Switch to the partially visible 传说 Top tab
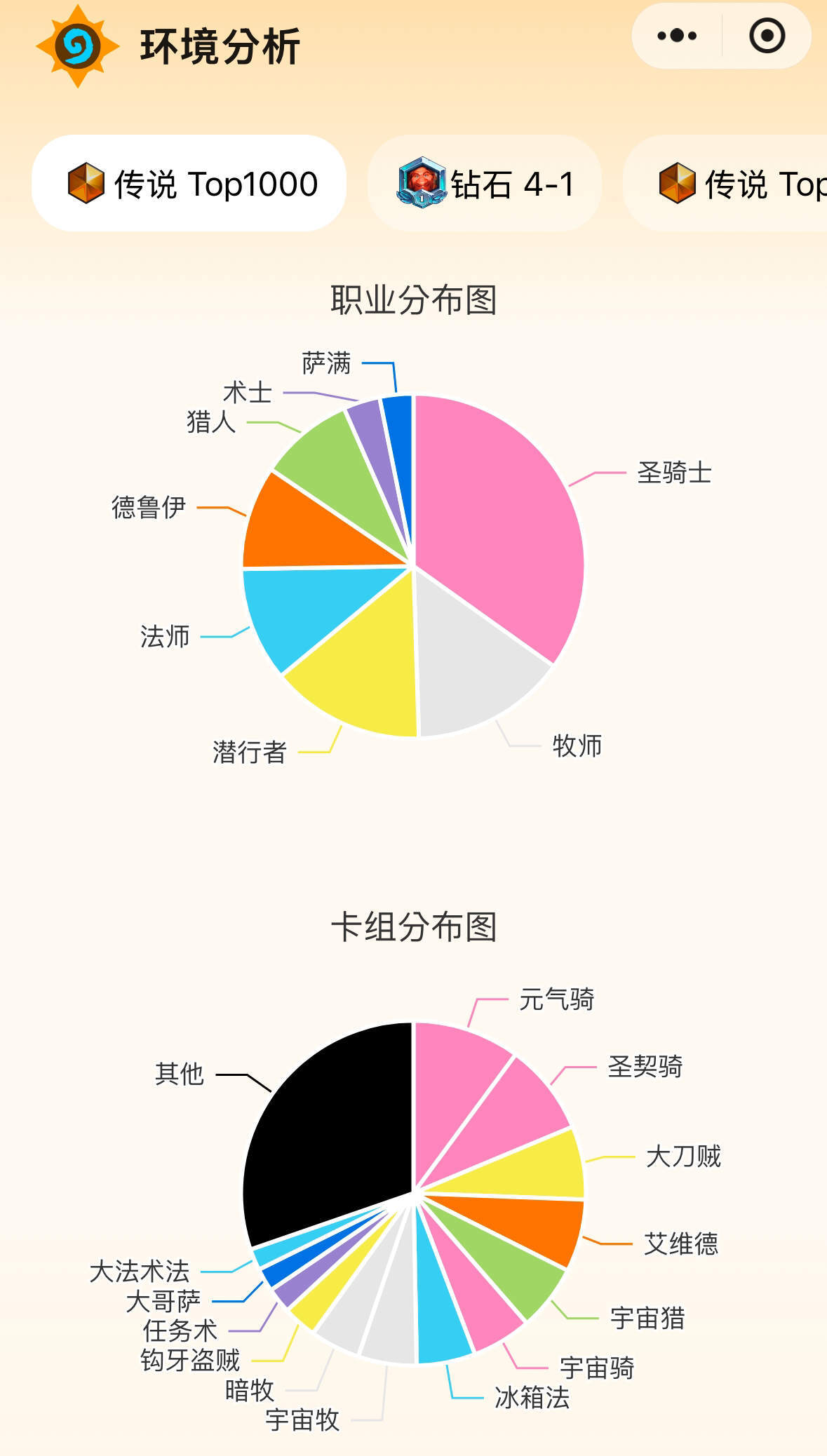The width and height of the screenshot is (827, 1456). point(725,184)
